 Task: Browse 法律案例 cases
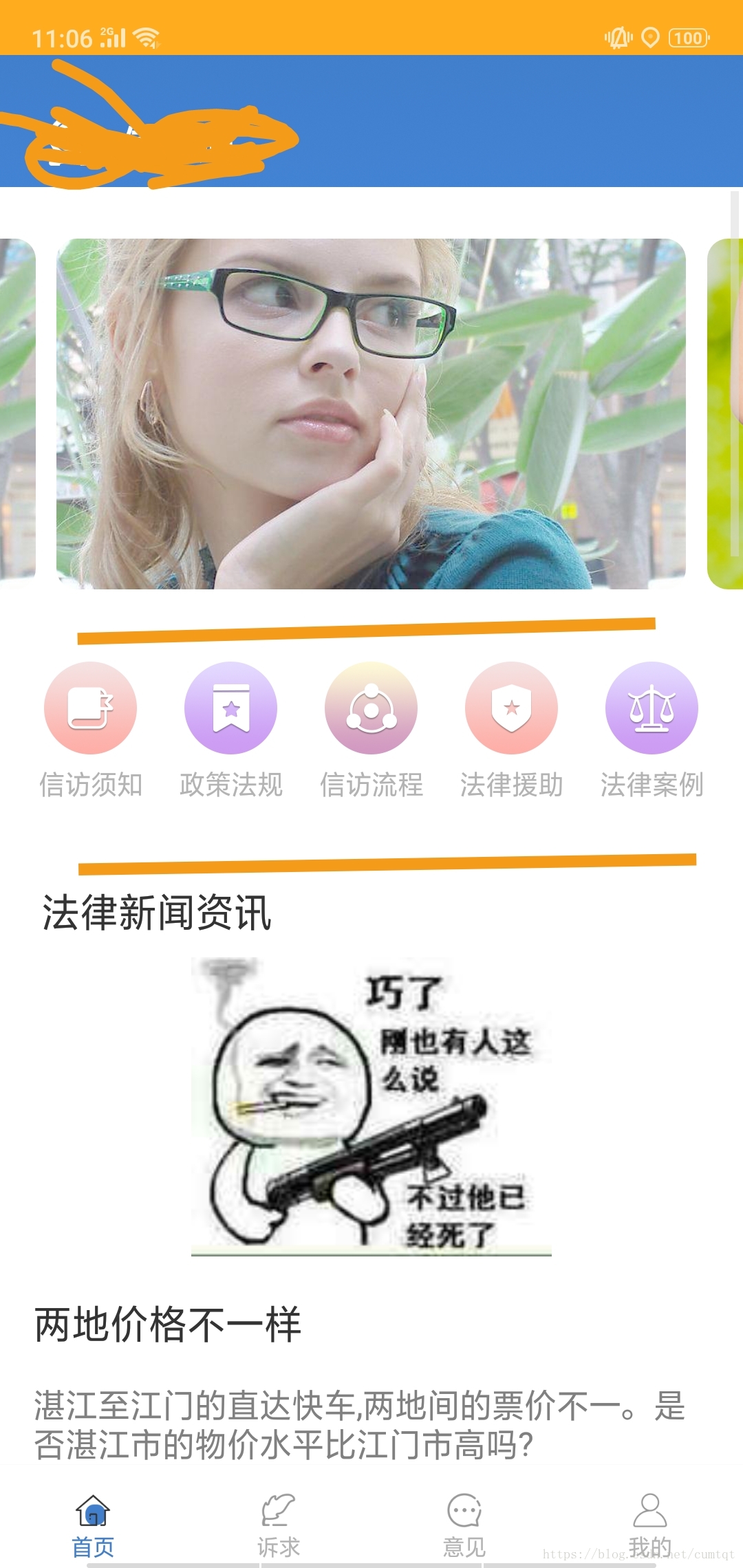652,730
